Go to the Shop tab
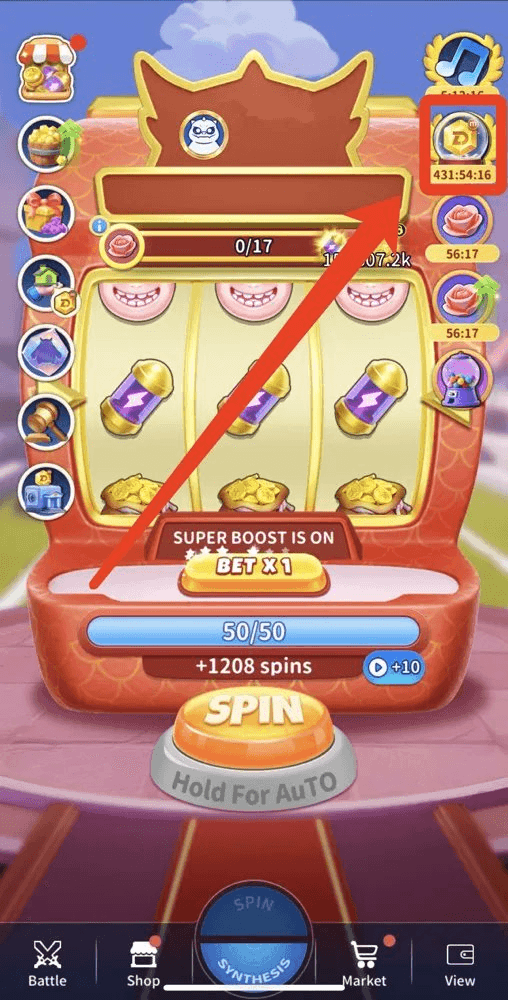The image size is (508, 1000). [x=143, y=964]
